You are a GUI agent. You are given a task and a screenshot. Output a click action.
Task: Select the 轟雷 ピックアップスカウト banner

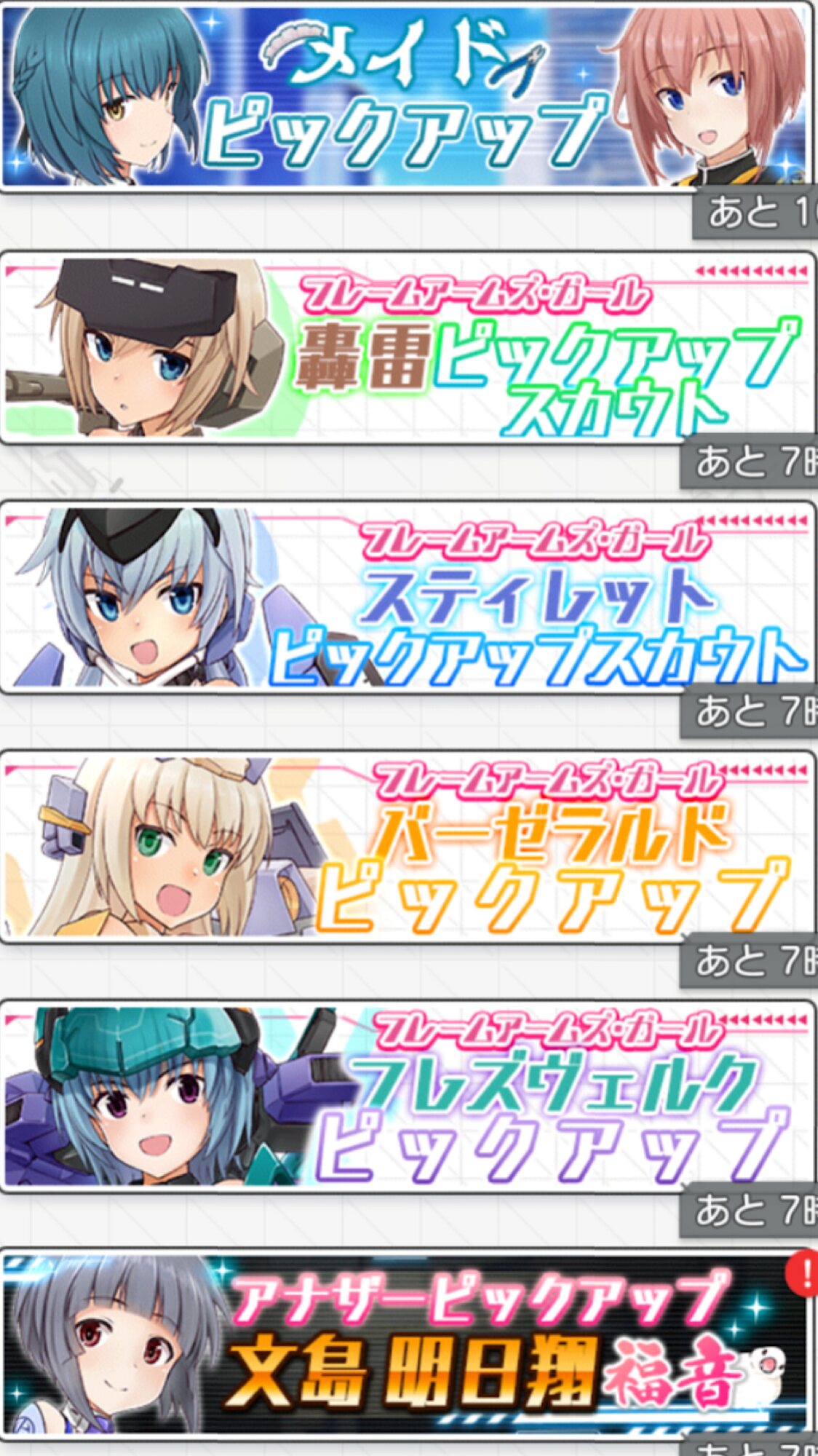(408, 347)
